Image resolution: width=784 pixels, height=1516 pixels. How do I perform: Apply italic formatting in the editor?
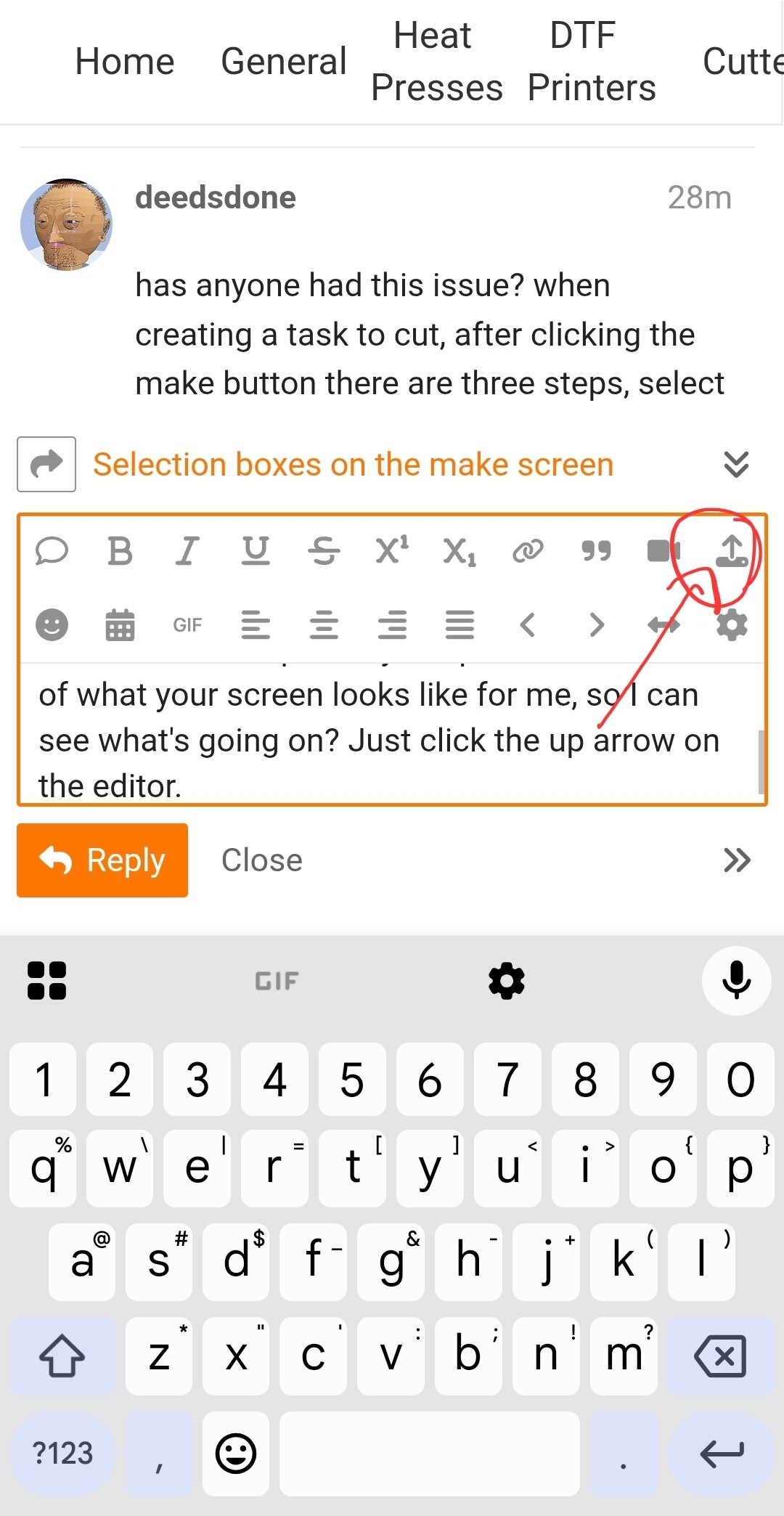point(187,551)
